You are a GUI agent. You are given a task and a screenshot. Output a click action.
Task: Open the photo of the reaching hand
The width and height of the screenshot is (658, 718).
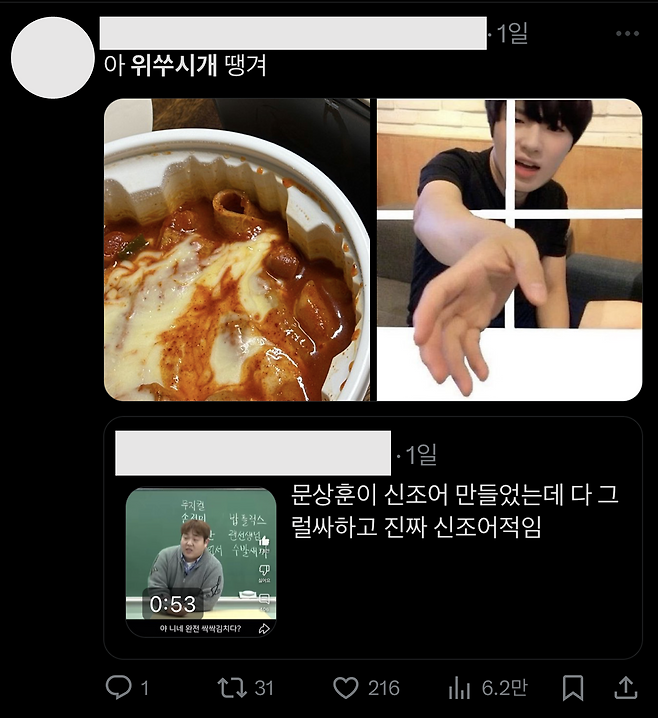[509, 250]
